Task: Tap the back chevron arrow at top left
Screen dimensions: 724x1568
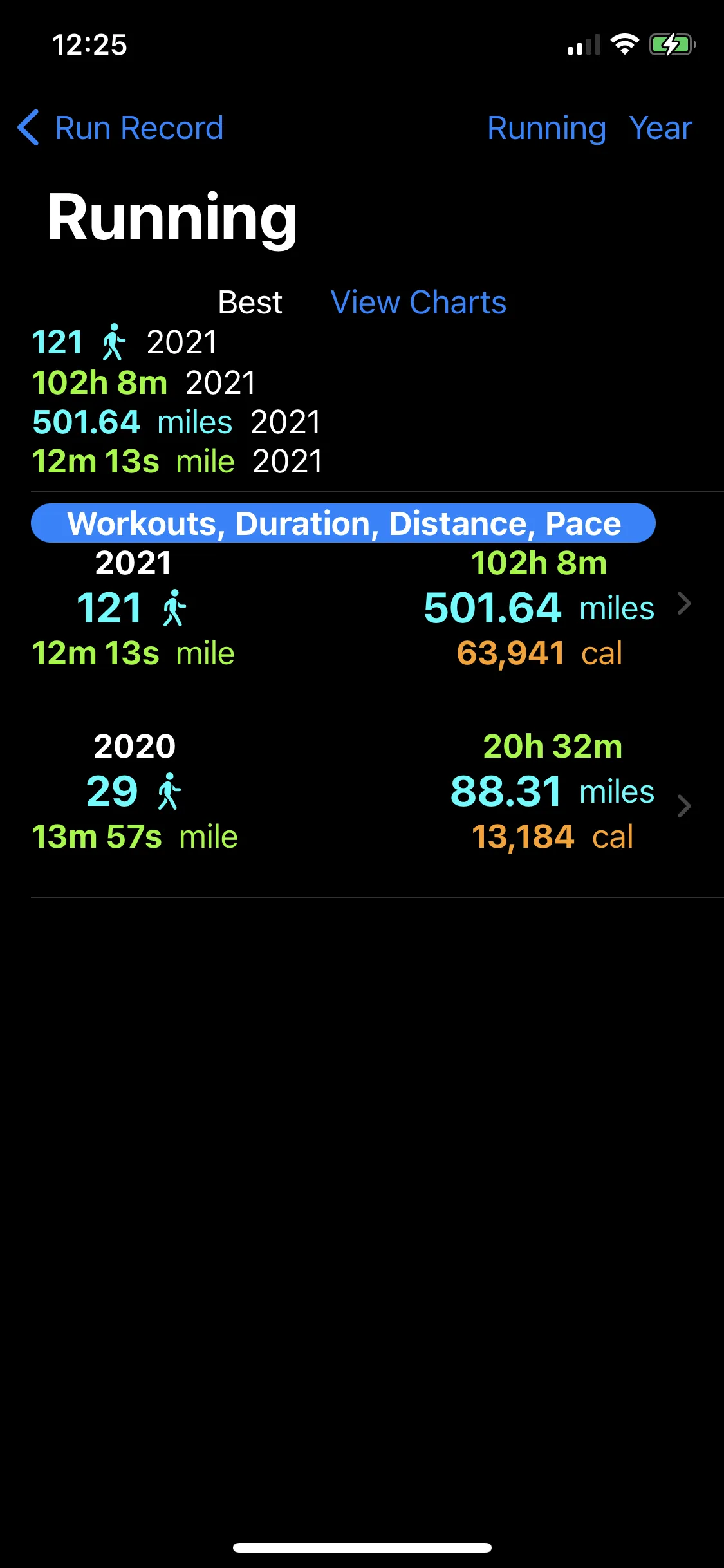Action: [x=28, y=127]
